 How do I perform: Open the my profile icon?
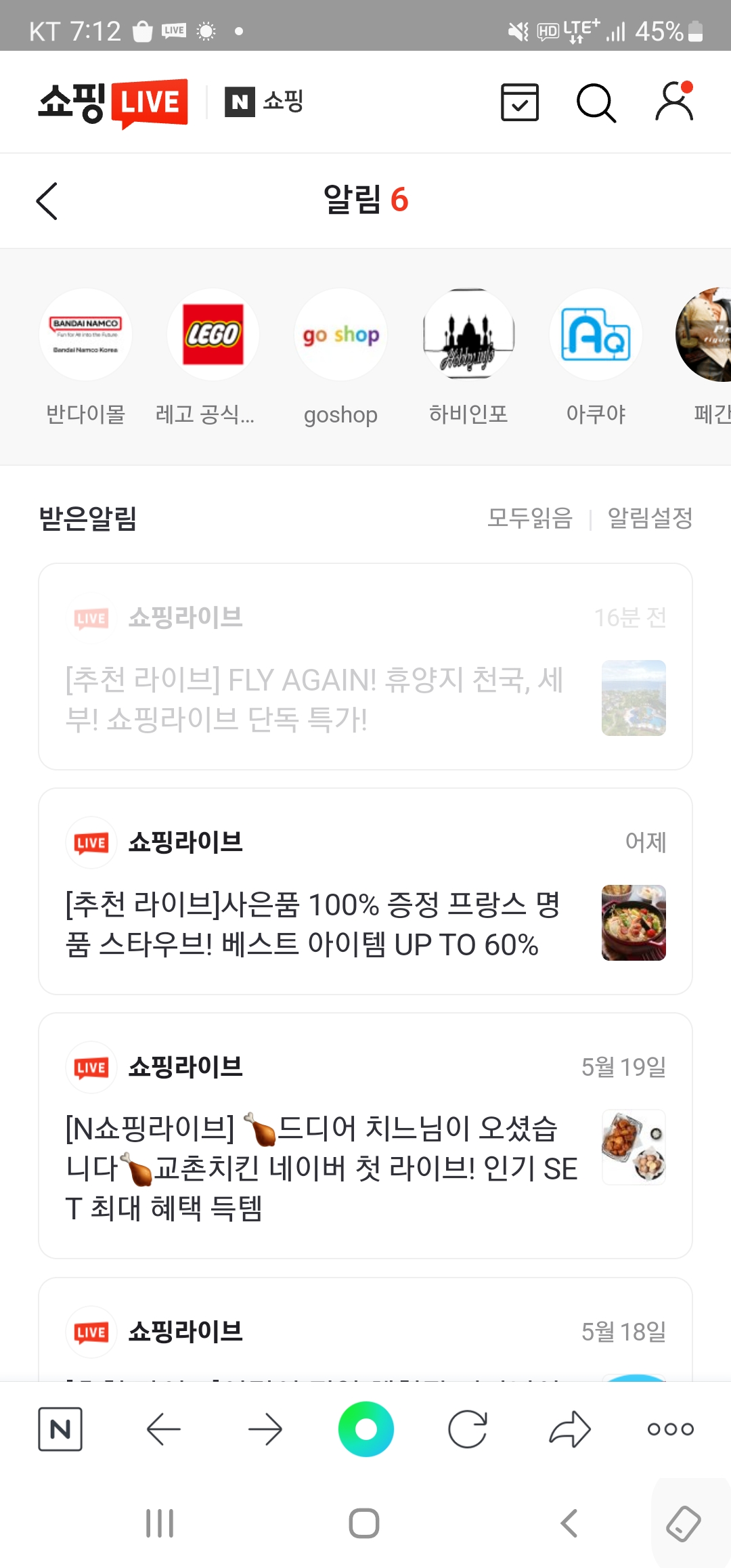pyautogui.click(x=674, y=102)
